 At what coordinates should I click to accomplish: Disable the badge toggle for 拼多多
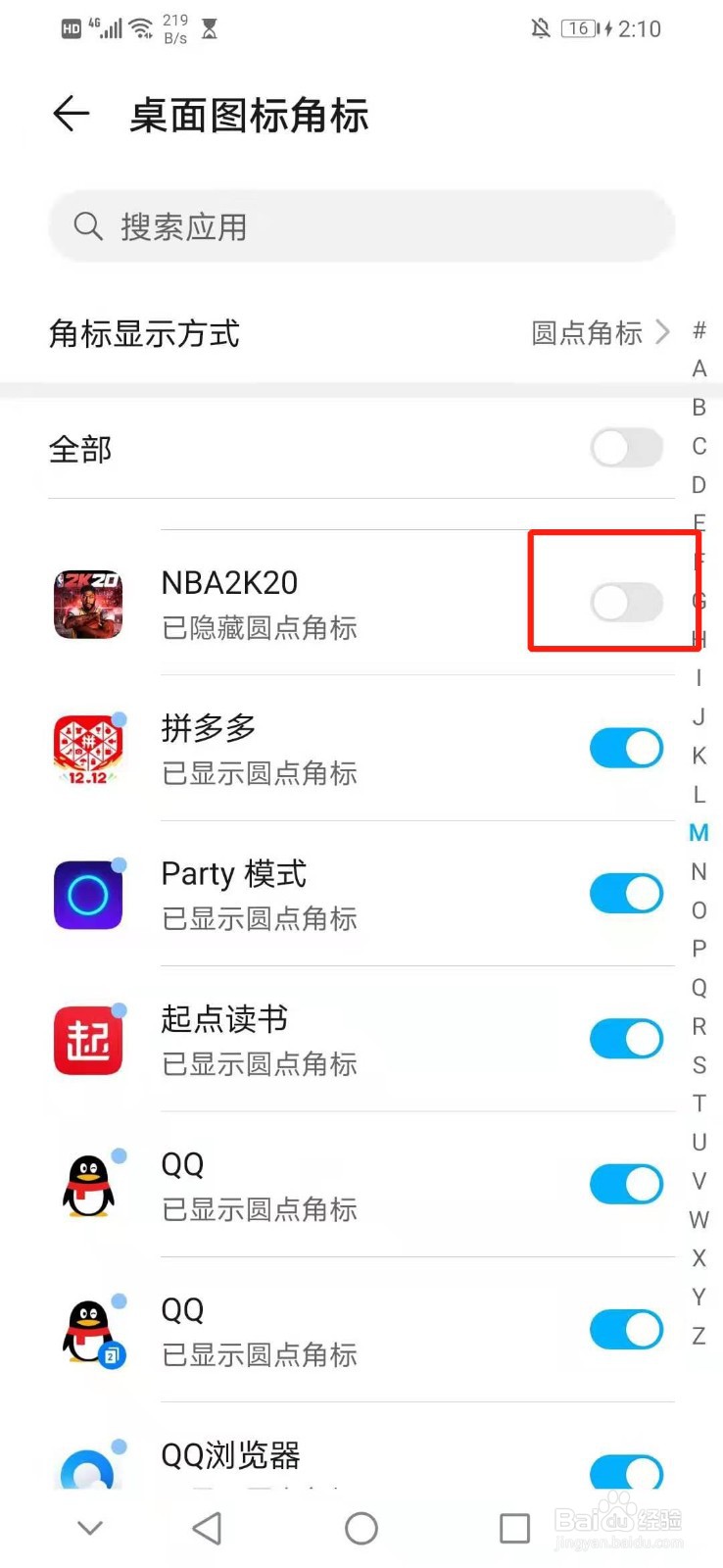point(626,748)
